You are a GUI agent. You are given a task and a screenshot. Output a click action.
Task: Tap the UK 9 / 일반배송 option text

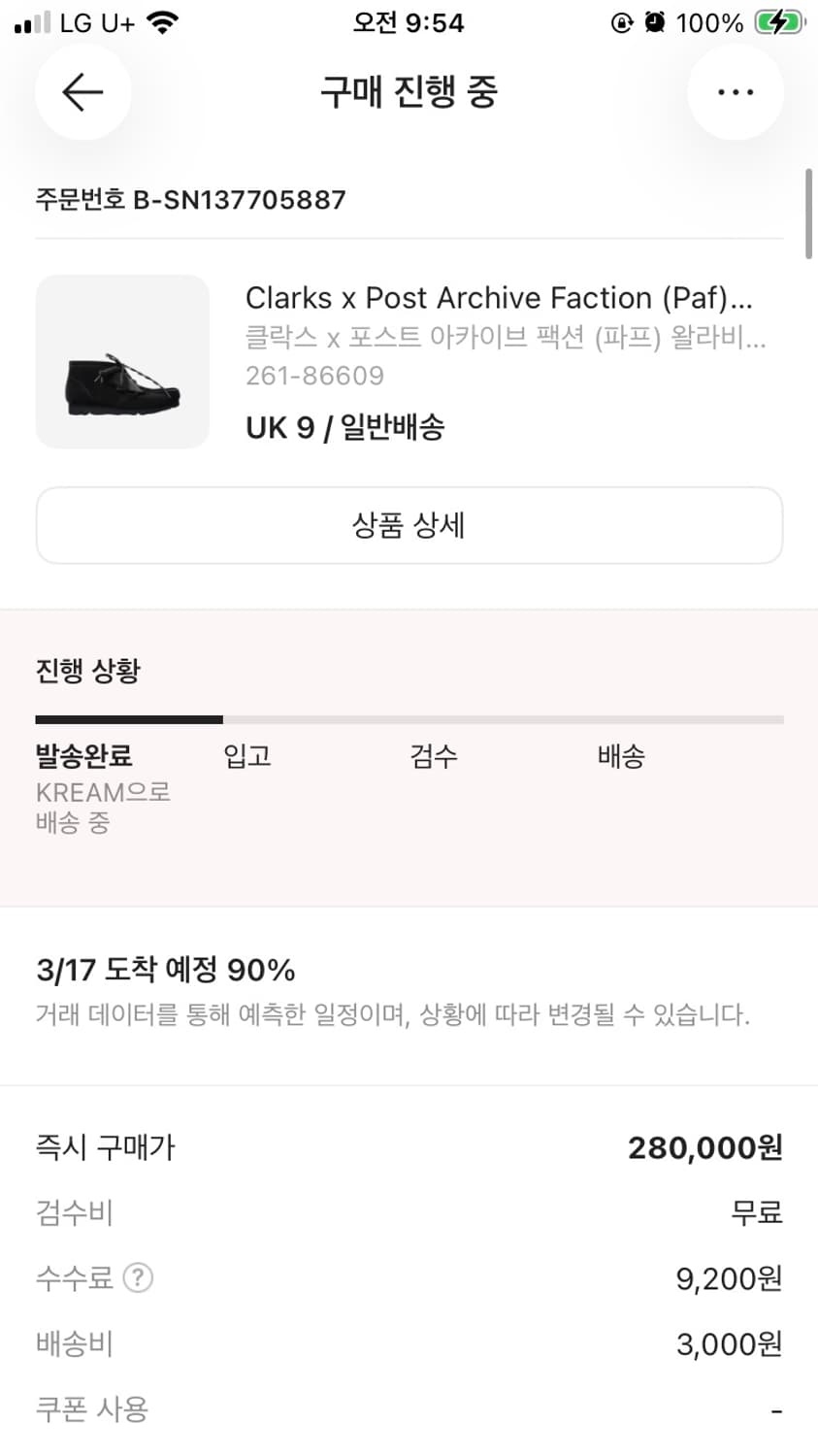344,427
